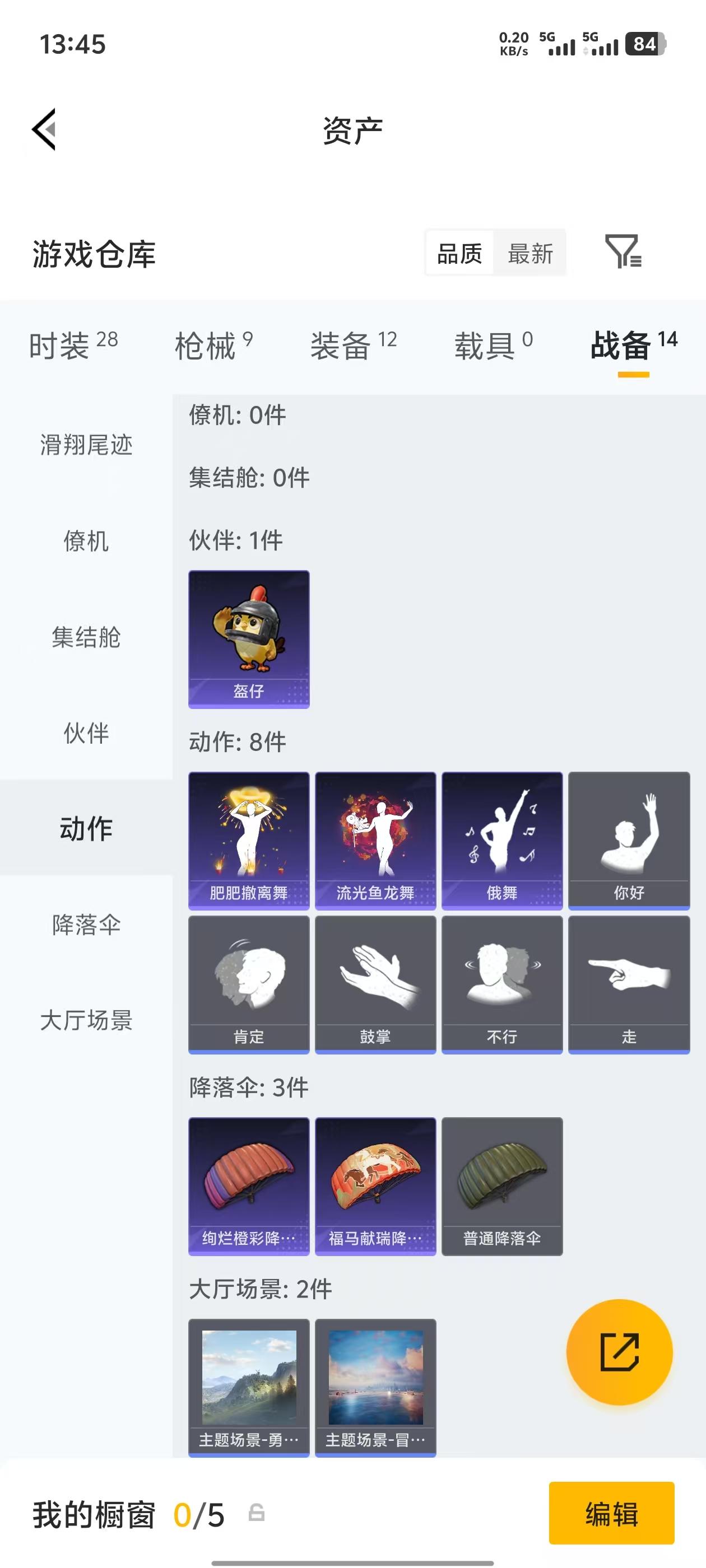The image size is (706, 1568).
Task: Tap the back arrow to leave 资产 page
Action: click(x=44, y=130)
